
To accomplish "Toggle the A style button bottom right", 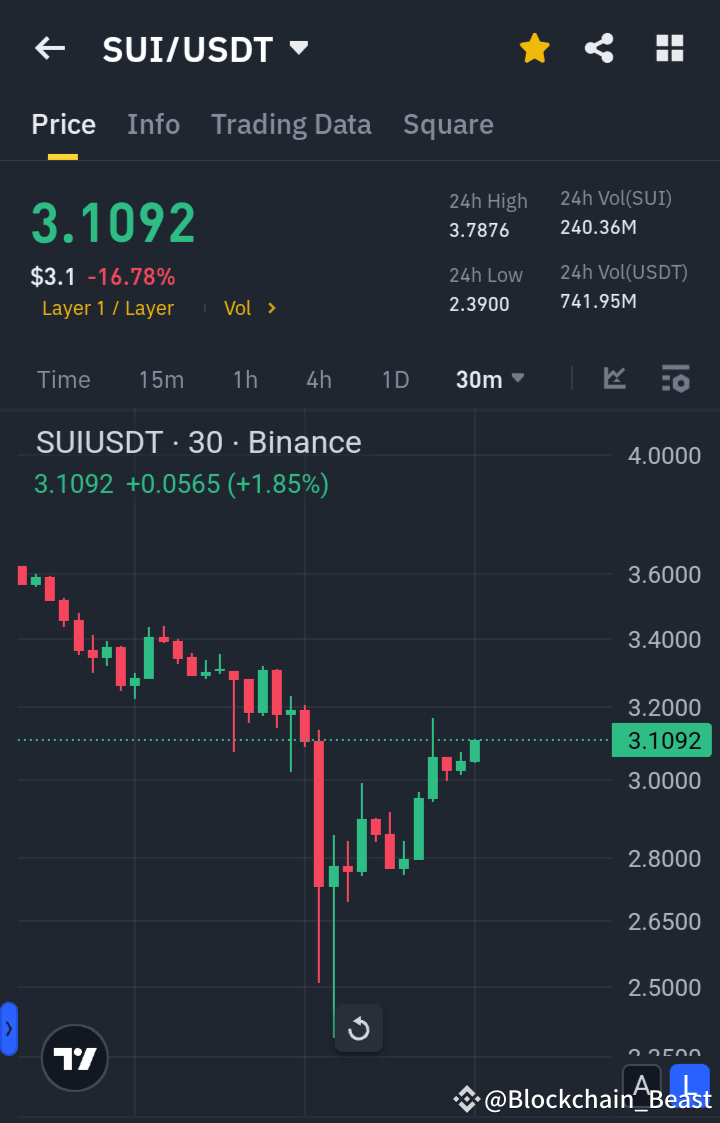I will [x=642, y=1086].
